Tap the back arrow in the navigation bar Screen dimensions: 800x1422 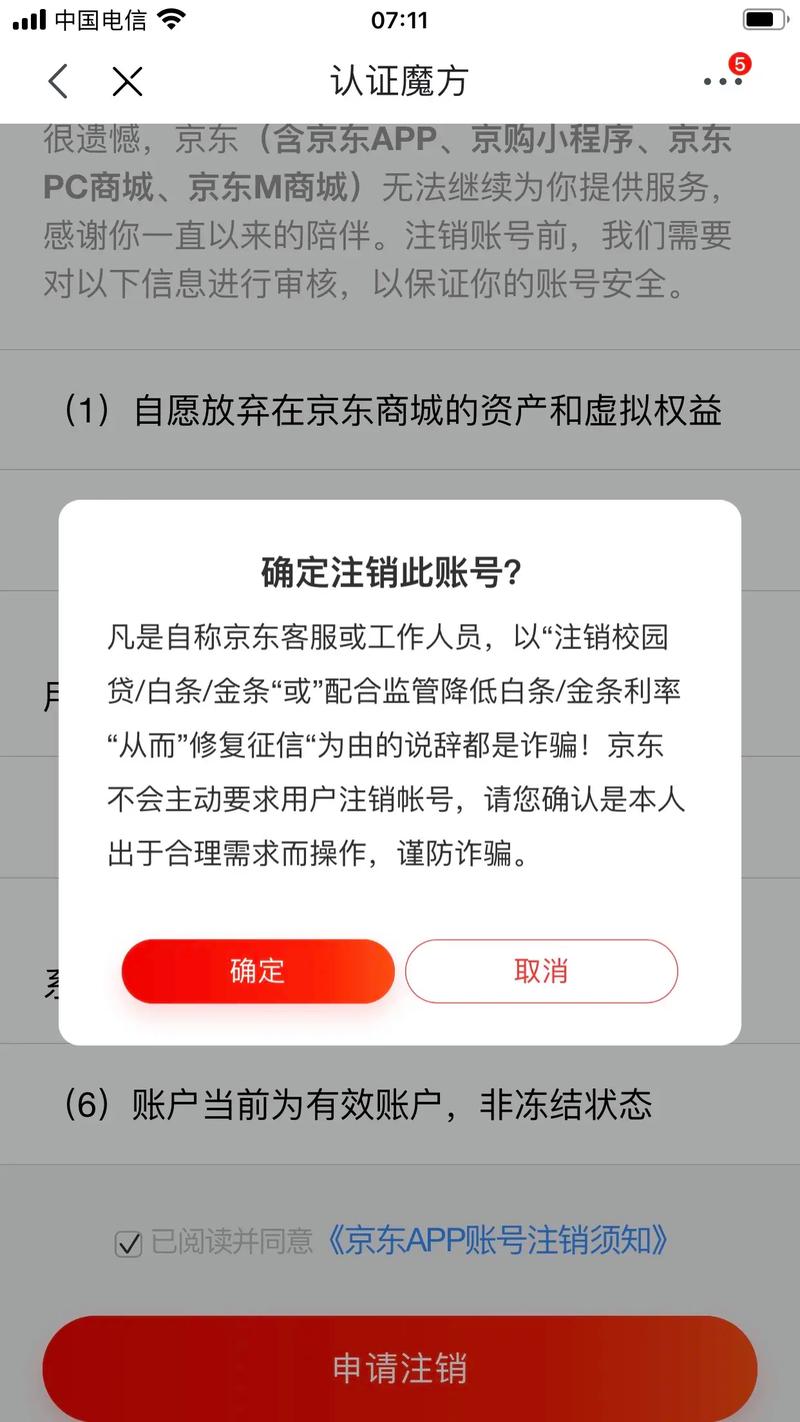[x=57, y=82]
